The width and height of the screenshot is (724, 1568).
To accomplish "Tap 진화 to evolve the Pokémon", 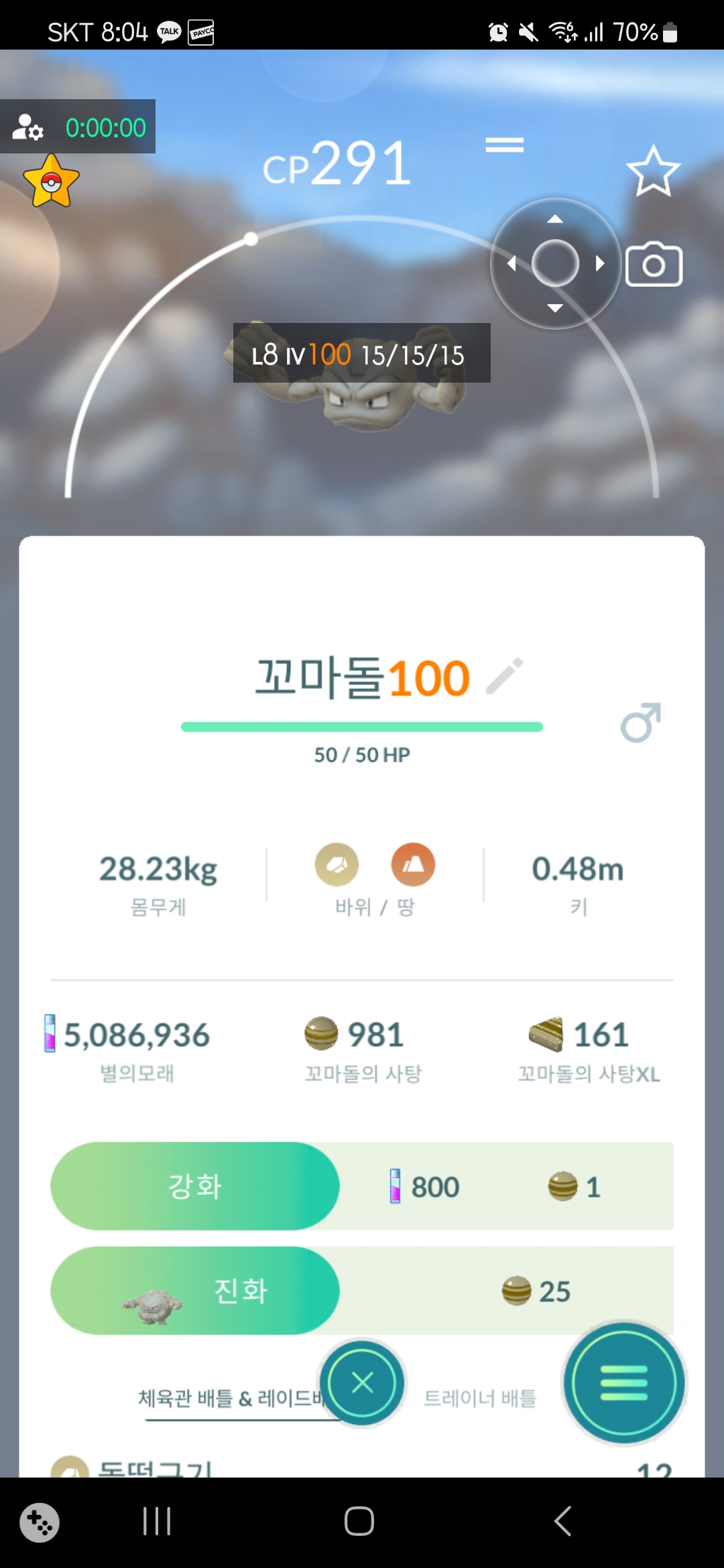I will point(194,1291).
